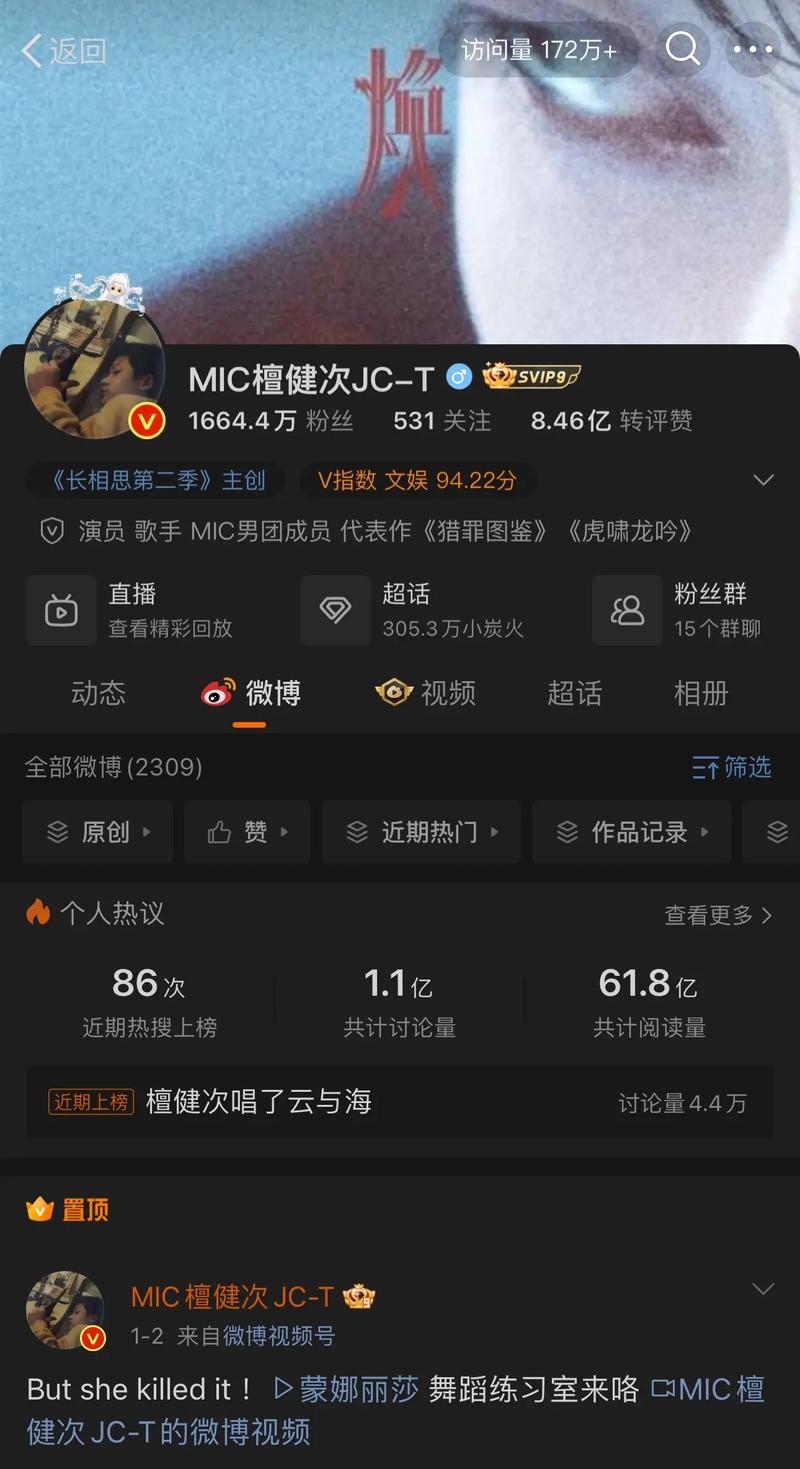Open the search on the profile page
The width and height of the screenshot is (800, 1469).
coord(684,49)
